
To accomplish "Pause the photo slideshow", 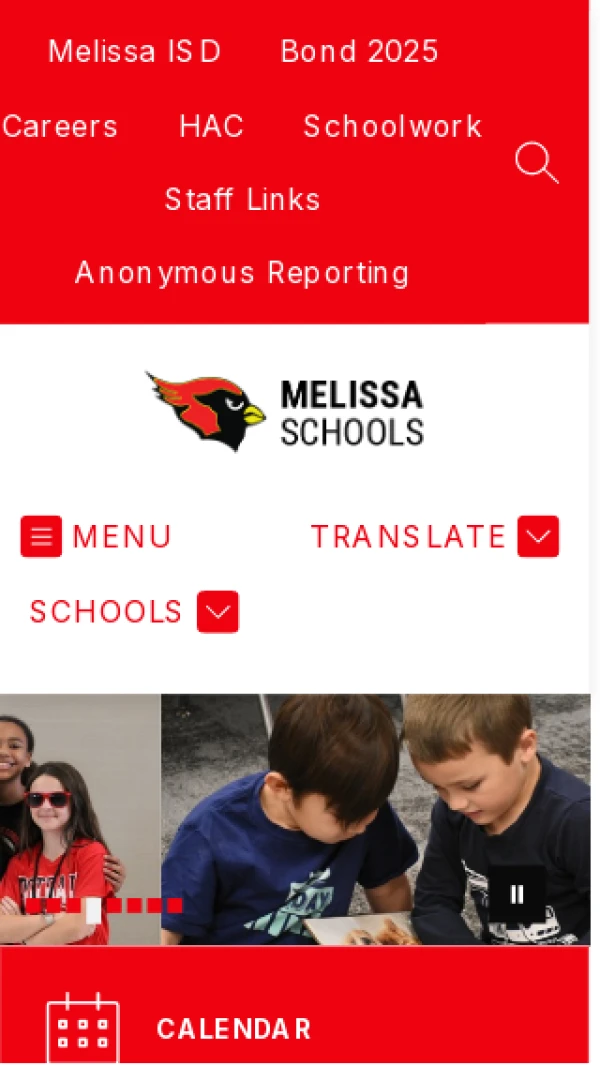I will point(517,894).
